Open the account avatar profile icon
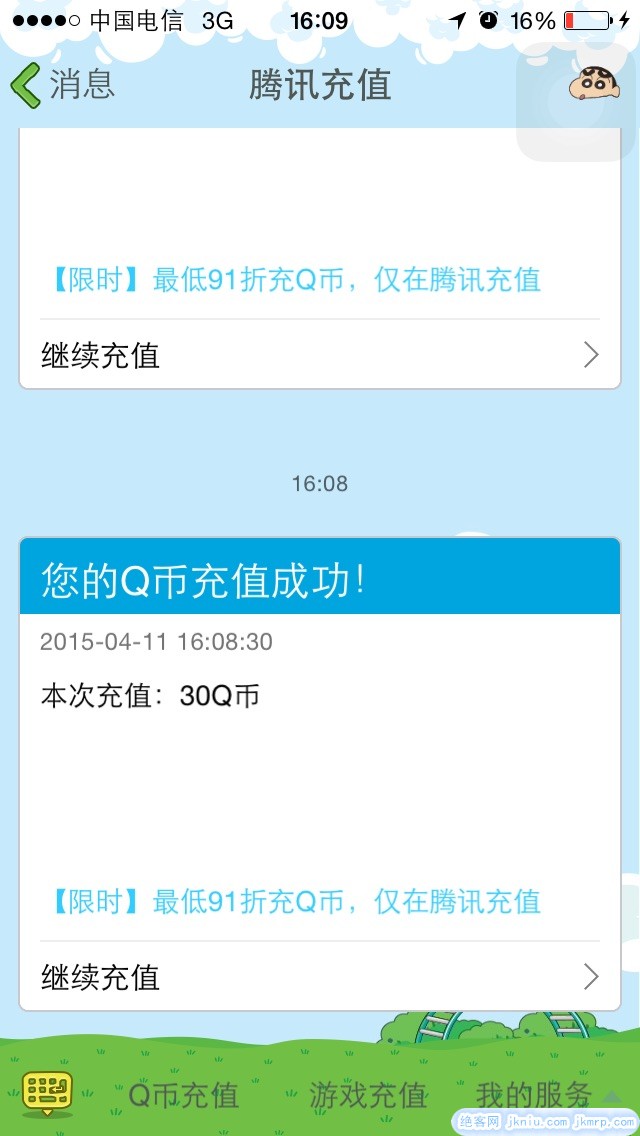 (592, 84)
